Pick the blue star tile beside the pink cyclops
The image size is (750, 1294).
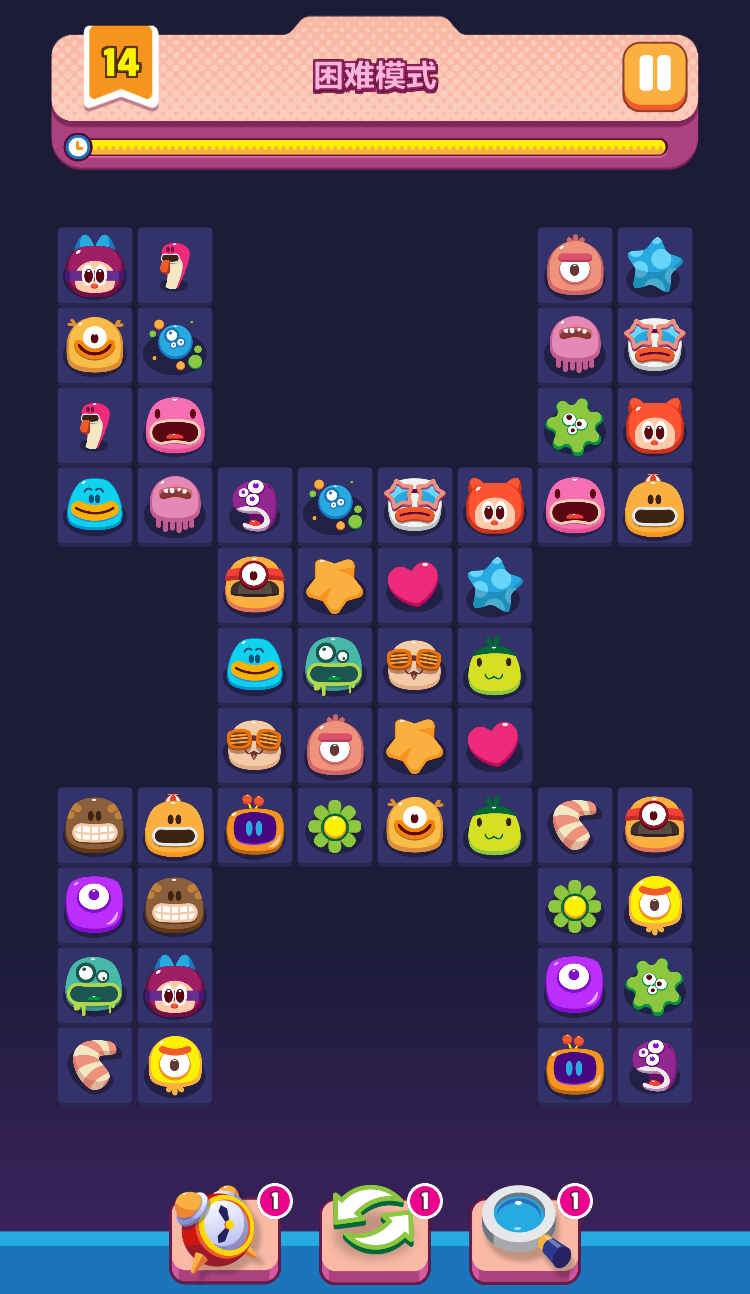coord(654,266)
